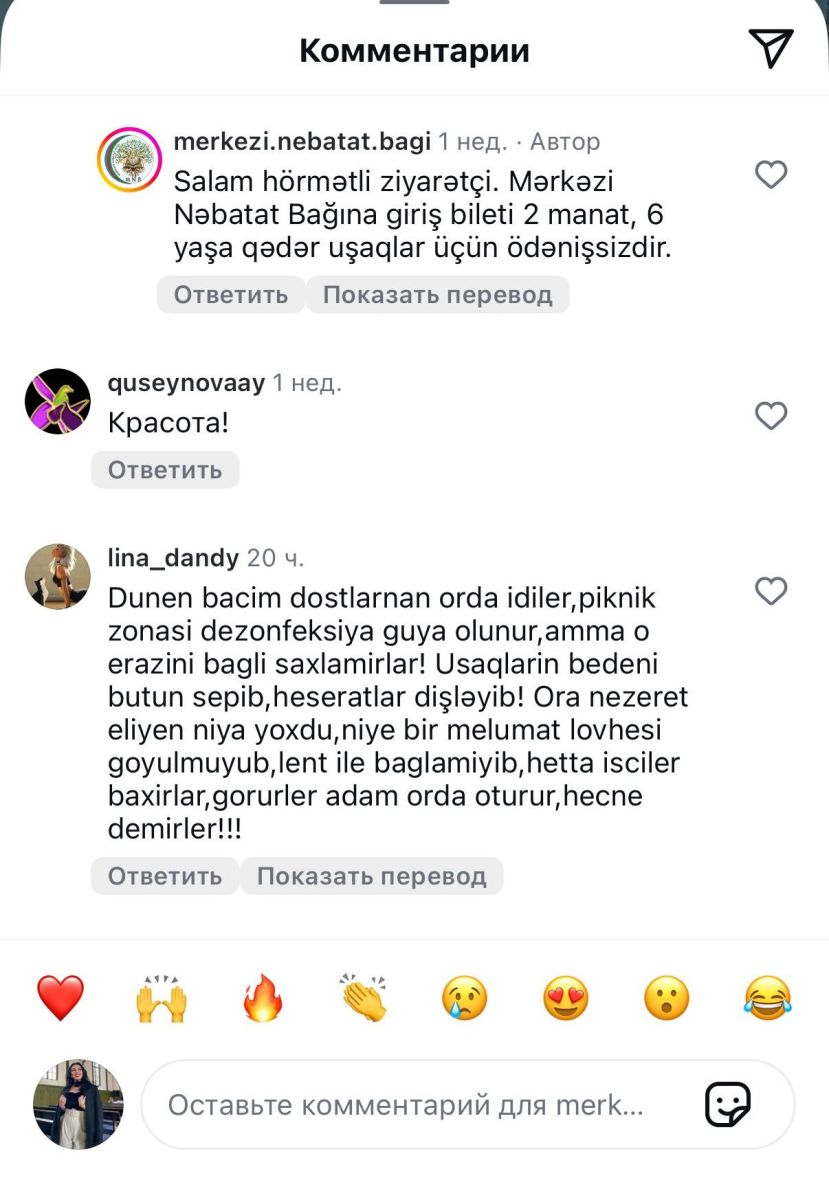This screenshot has width=829, height=1200.
Task: Reply to merkezi.nebatat.bagi's comment
Action: coord(231,295)
